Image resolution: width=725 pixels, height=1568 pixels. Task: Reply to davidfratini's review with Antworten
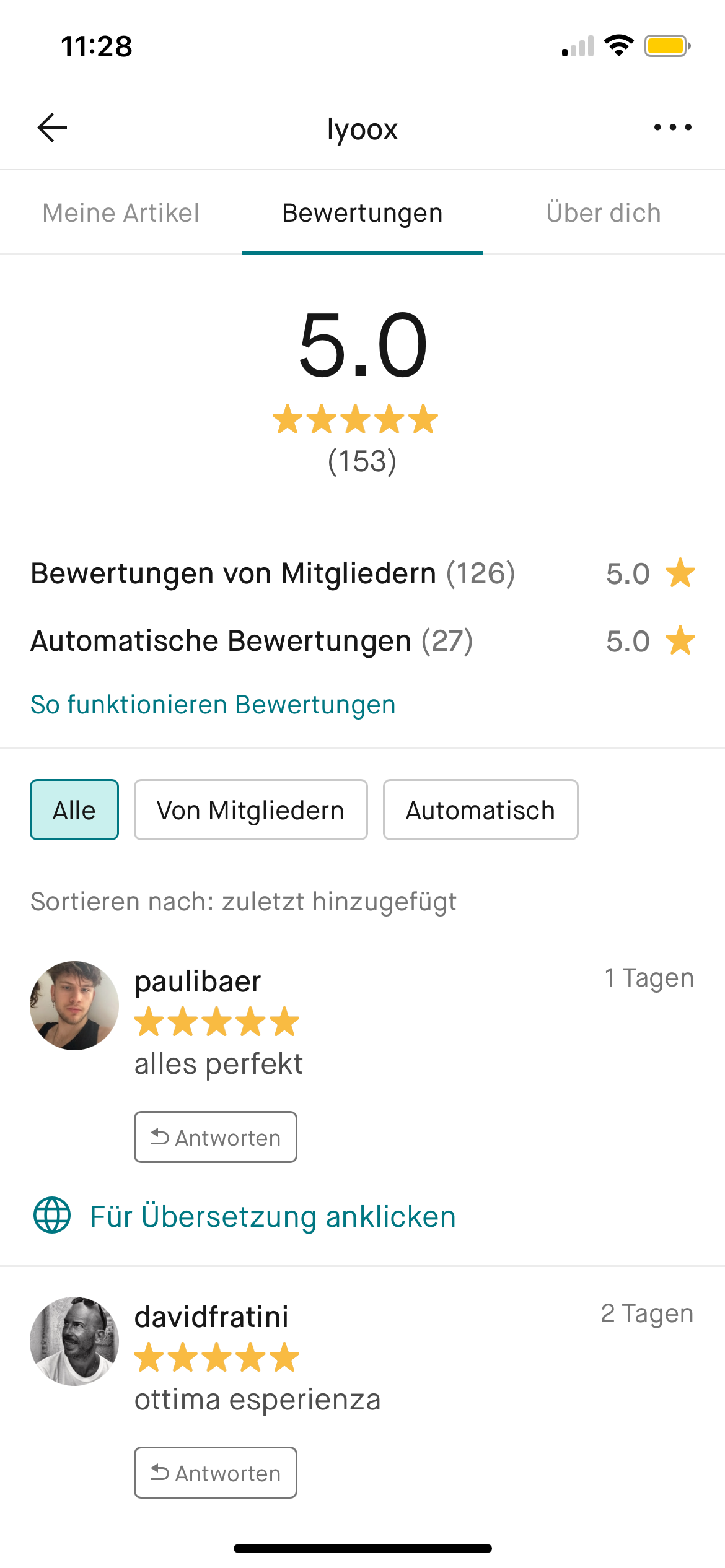216,1473
